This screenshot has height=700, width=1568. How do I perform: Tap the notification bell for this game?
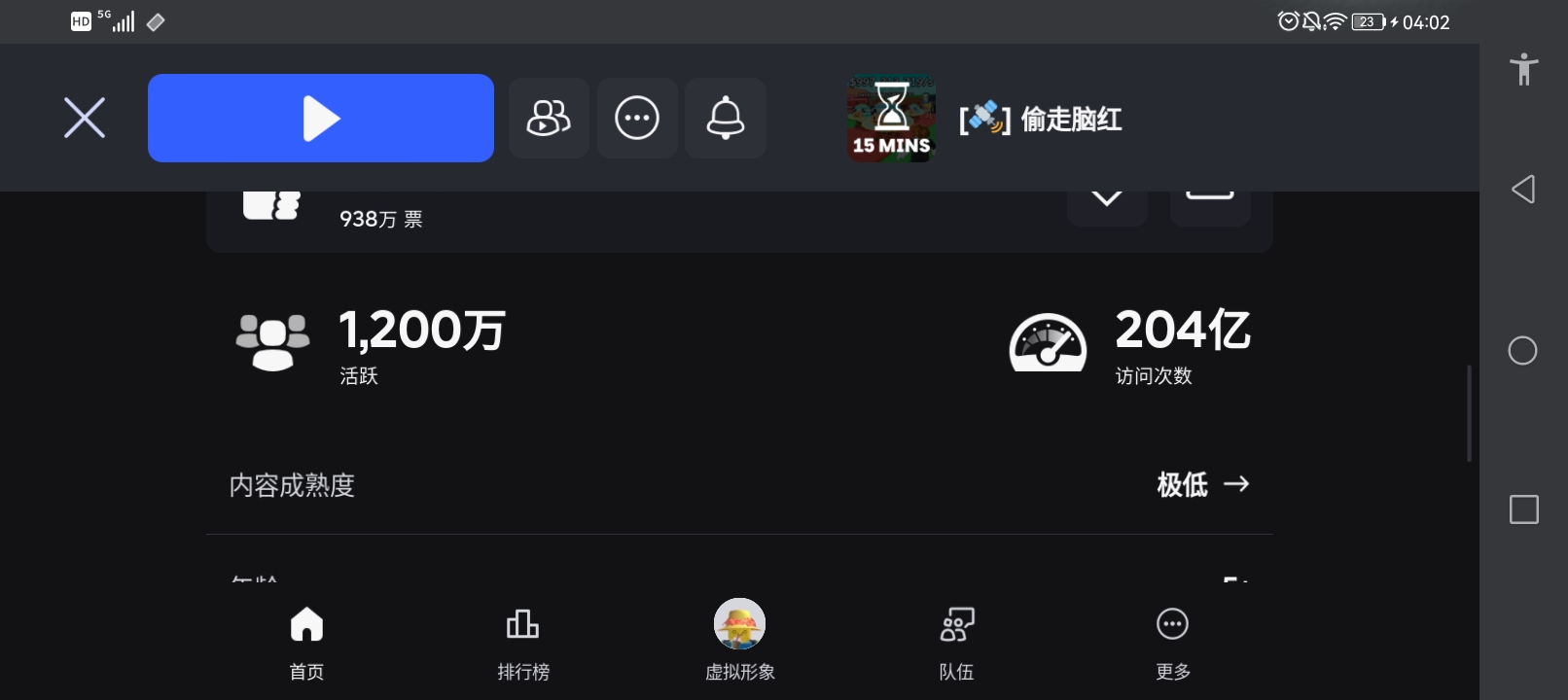pos(725,118)
